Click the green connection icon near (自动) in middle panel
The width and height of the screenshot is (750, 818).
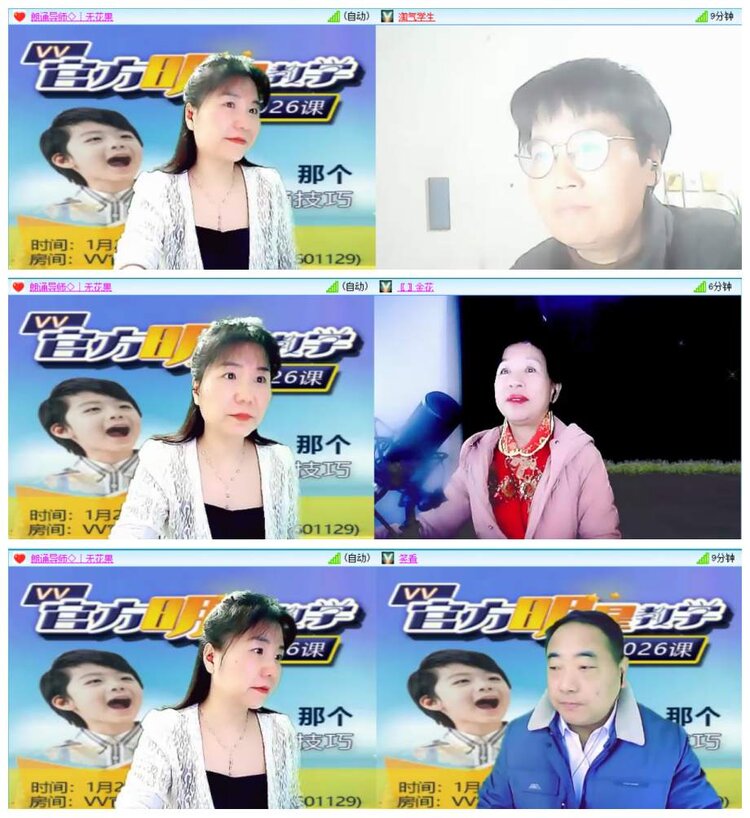point(333,287)
